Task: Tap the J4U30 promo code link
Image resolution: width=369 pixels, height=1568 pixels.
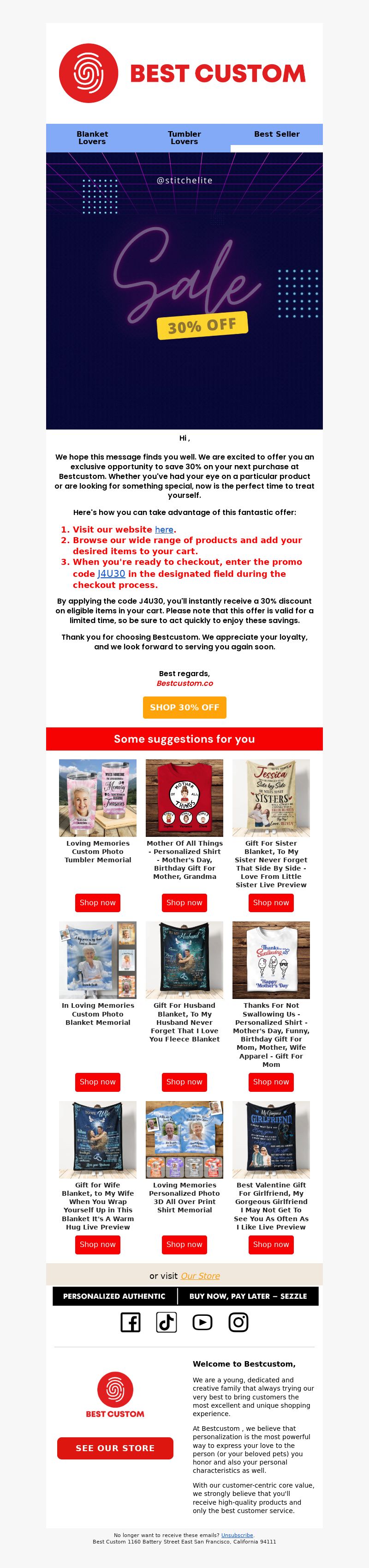Action: pyautogui.click(x=111, y=573)
